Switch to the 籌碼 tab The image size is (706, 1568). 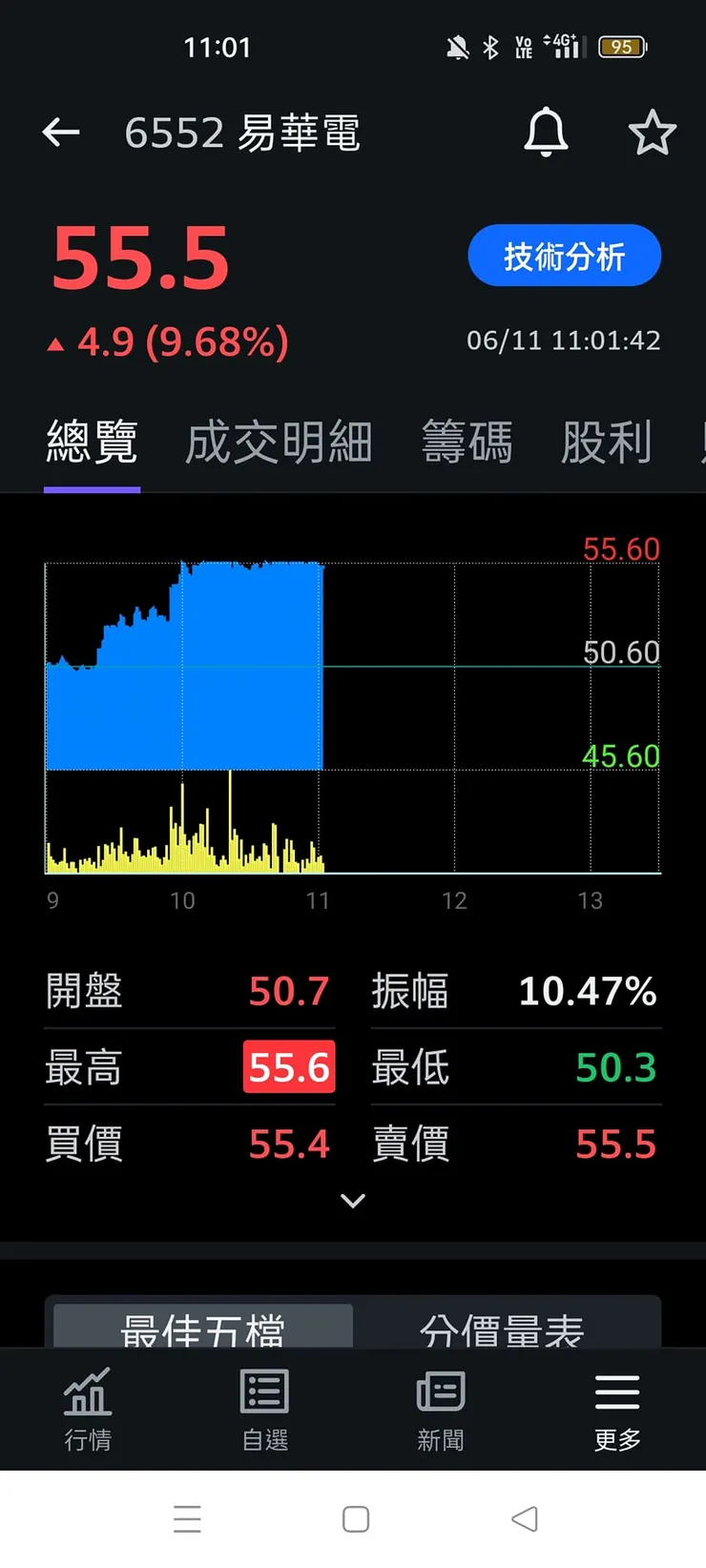pos(467,441)
